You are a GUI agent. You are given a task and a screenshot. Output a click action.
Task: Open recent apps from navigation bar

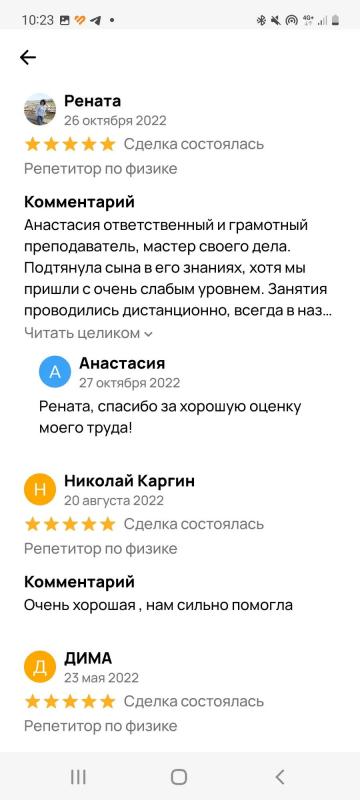click(78, 777)
